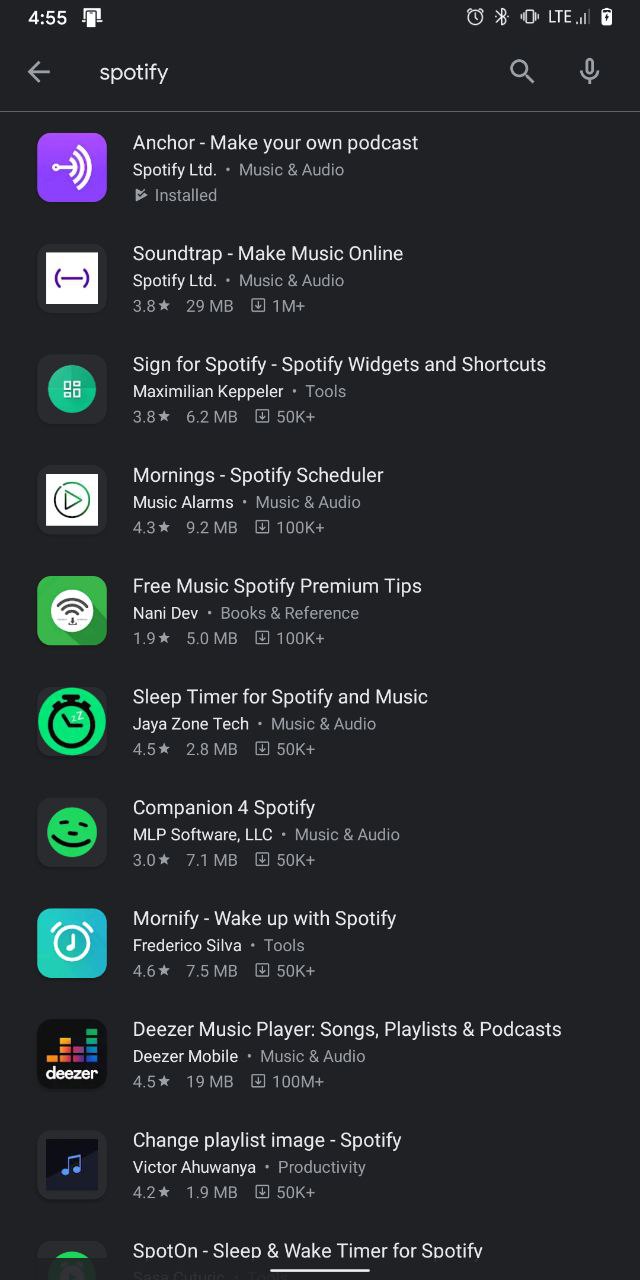
Task: Open Sign for Spotify widgets app
Action: pos(320,390)
